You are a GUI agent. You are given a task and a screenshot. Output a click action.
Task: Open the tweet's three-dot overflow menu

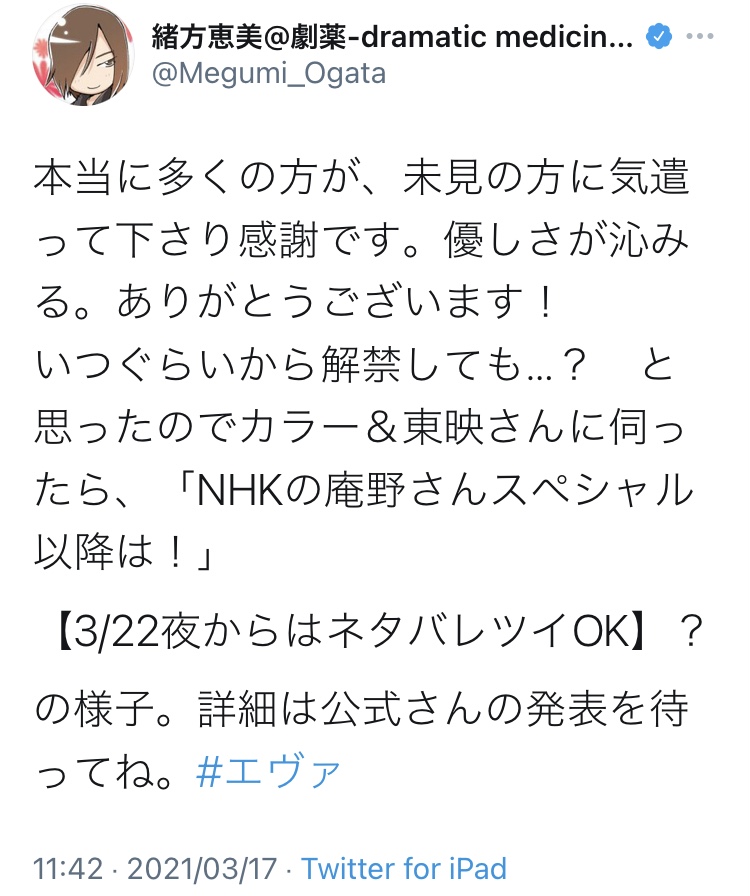700,37
